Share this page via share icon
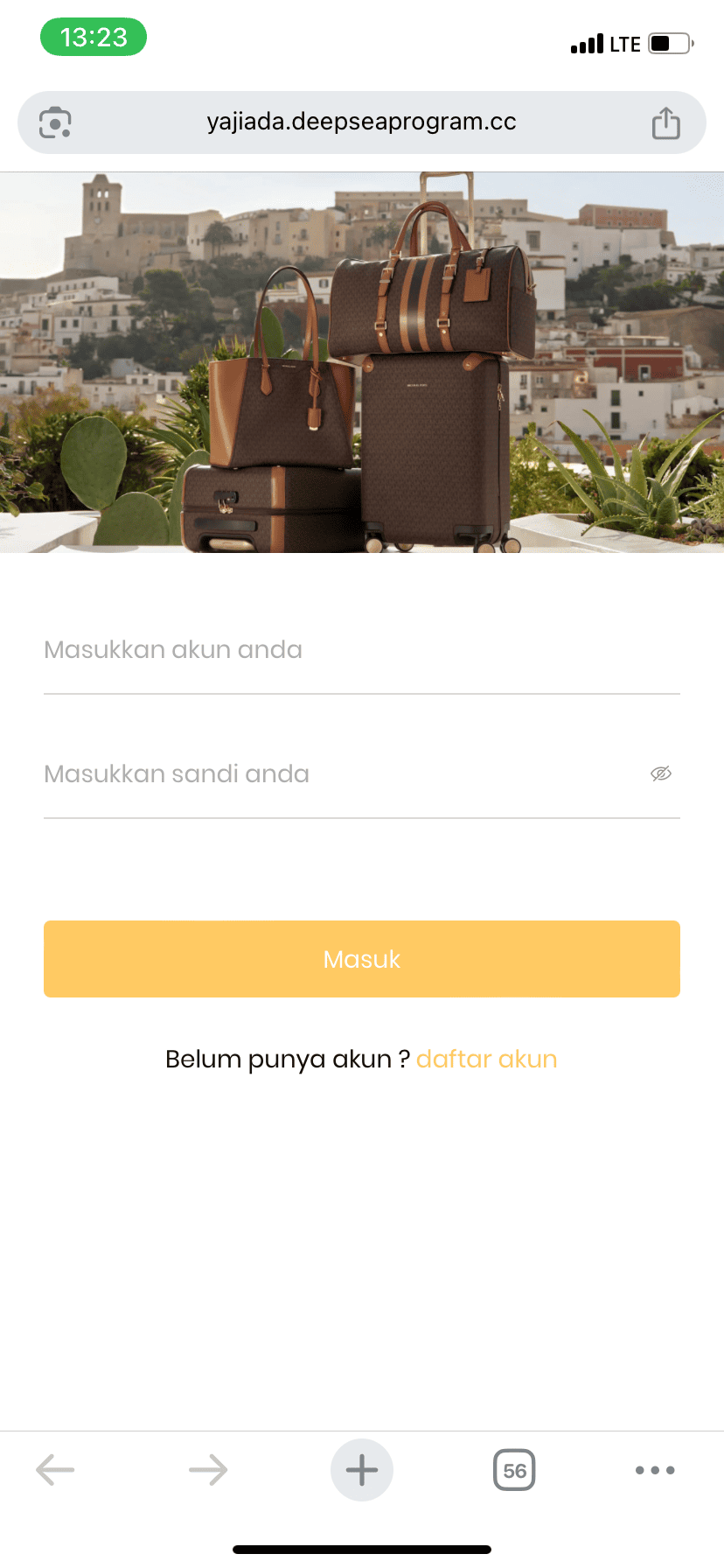Viewport: 724px width, 1568px height. pyautogui.click(x=665, y=123)
